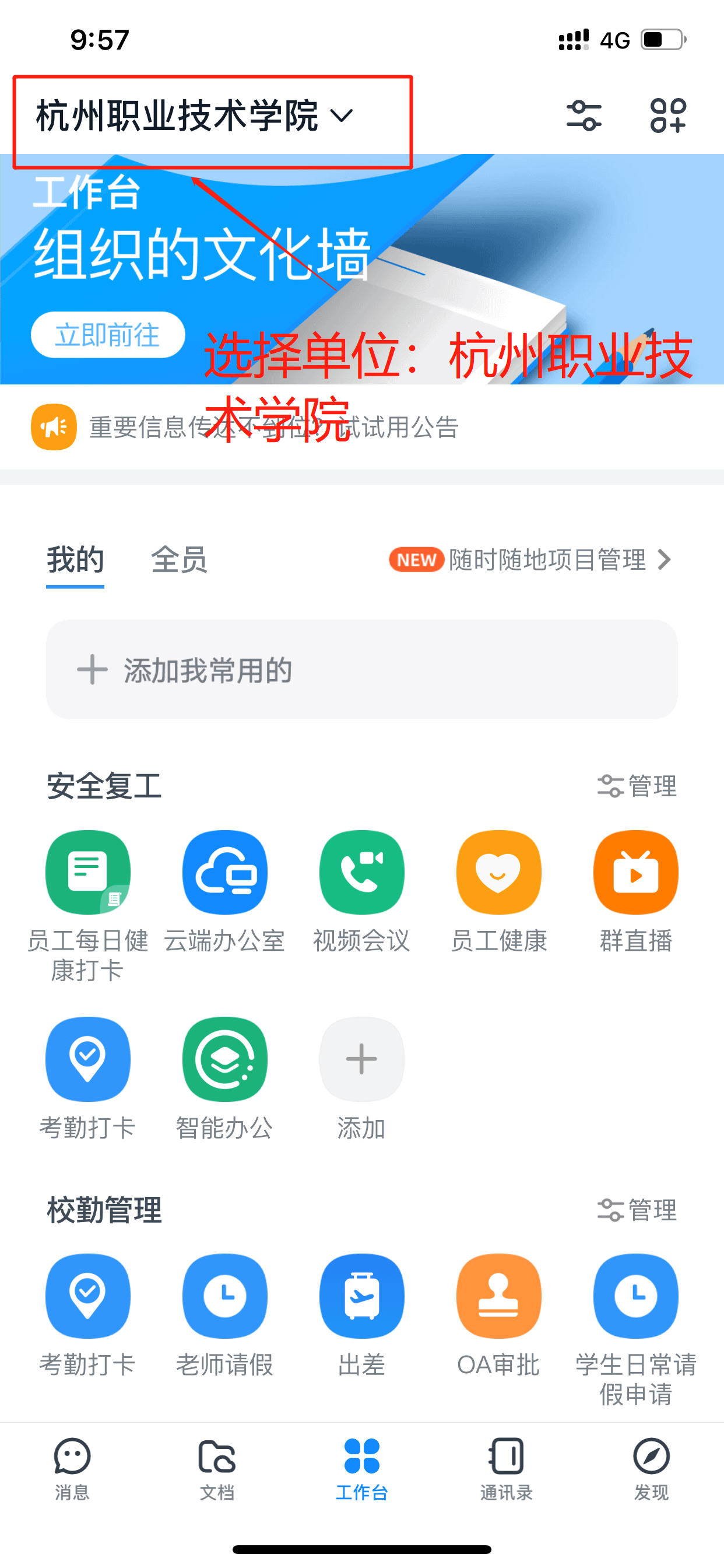The image size is (724, 1568).
Task: Open 老师请假 in 校勤管理
Action: click(224, 1296)
